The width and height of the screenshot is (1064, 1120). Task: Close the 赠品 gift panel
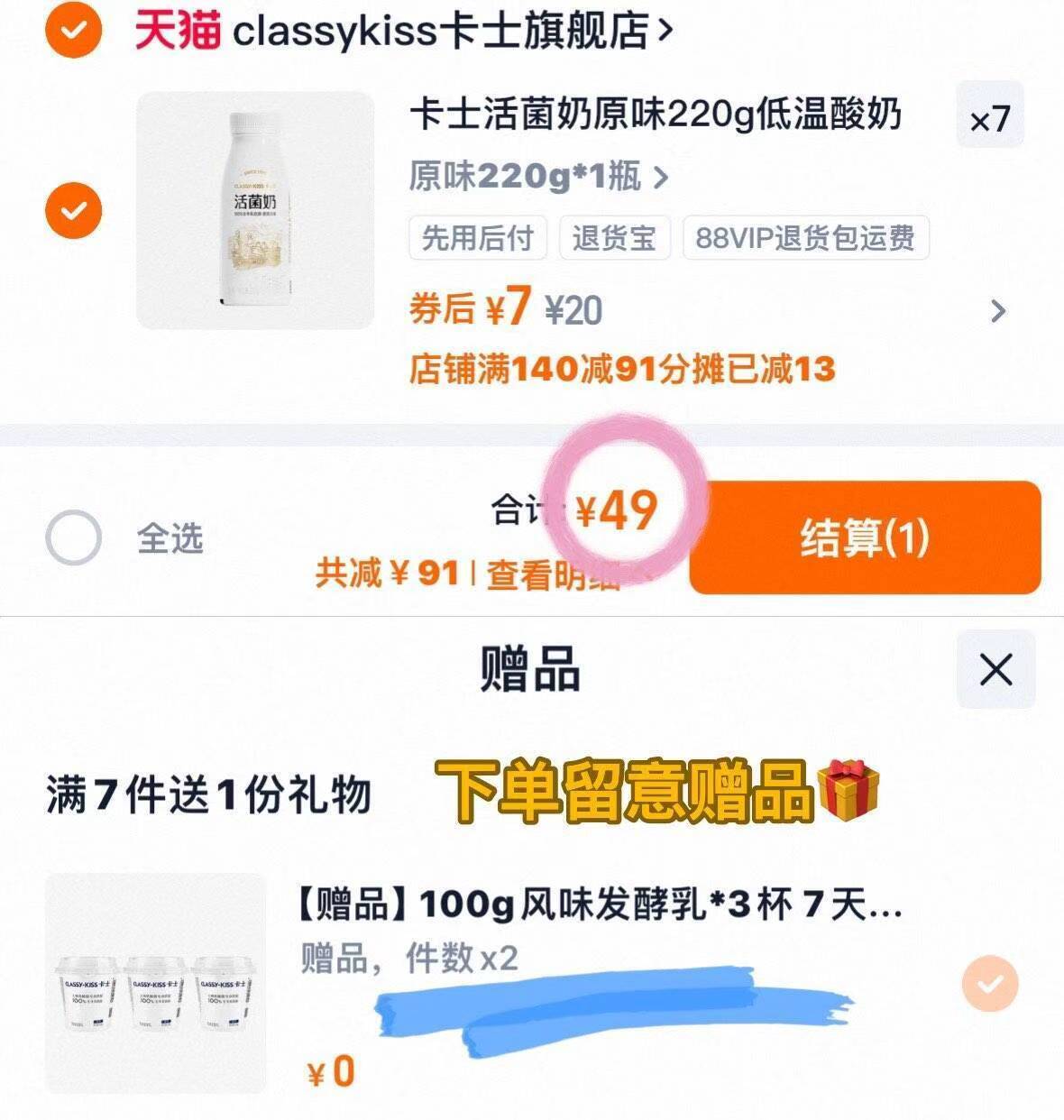pyautogui.click(x=996, y=669)
